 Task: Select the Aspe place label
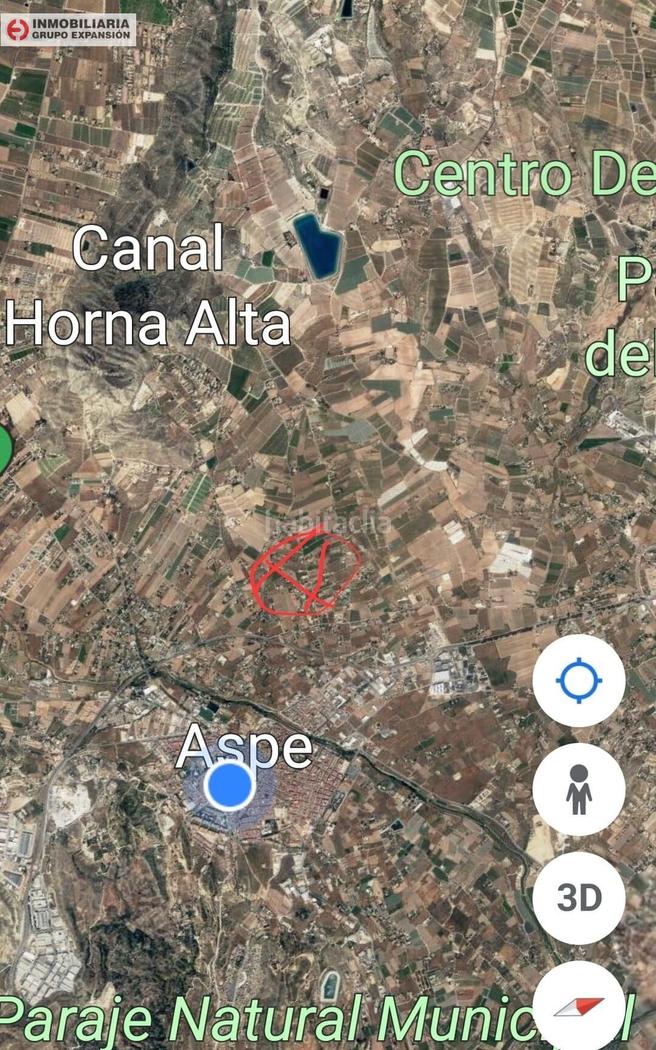tap(244, 746)
